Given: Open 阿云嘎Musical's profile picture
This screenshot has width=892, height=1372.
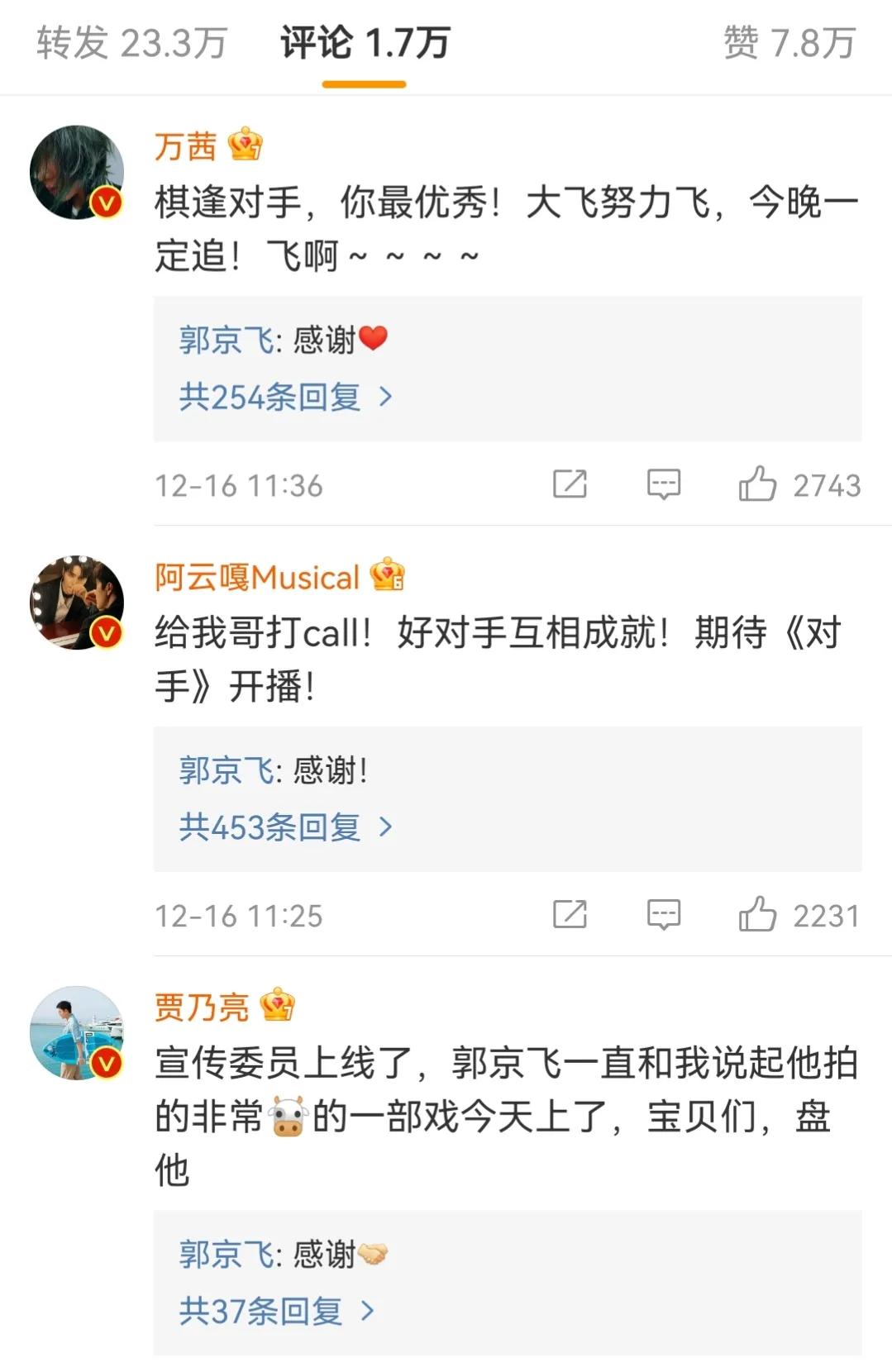Looking at the screenshot, I should tap(77, 602).
